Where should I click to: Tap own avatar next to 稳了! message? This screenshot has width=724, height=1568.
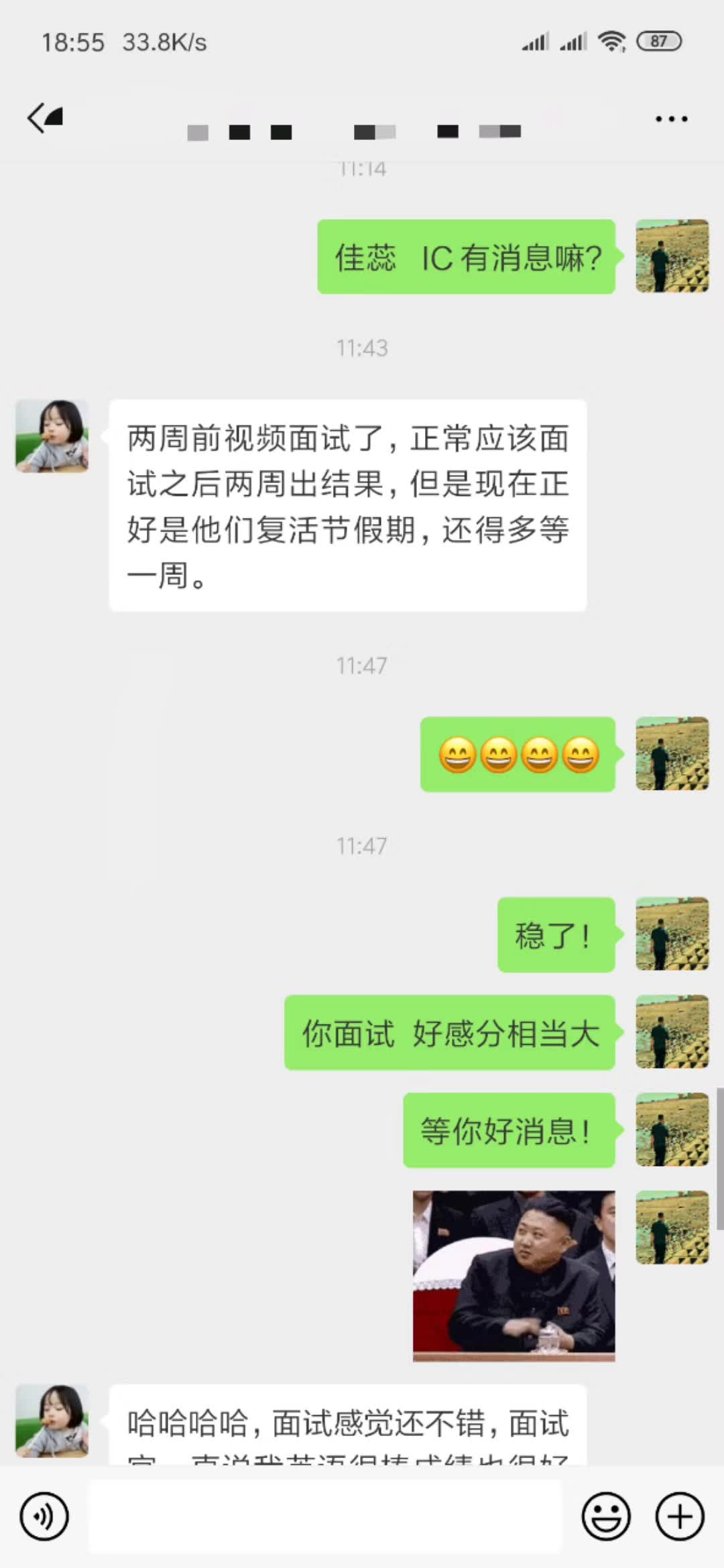(672, 934)
